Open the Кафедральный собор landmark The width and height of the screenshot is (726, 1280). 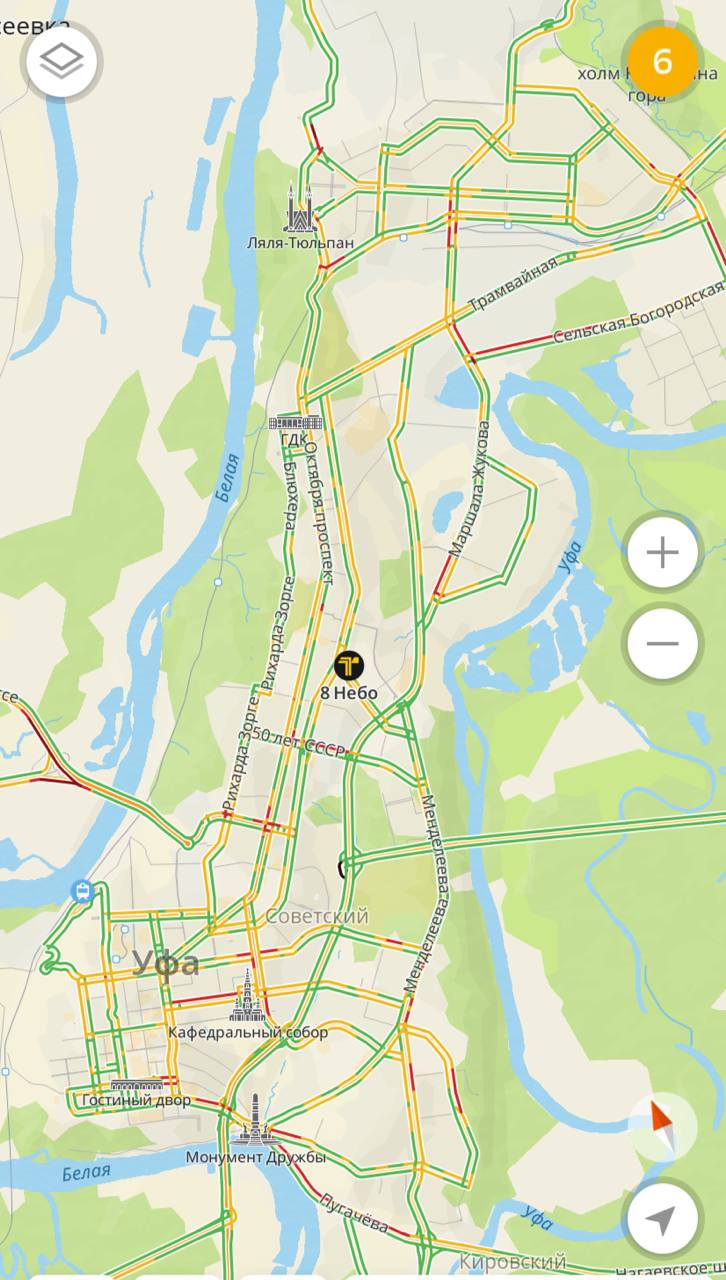point(248,996)
